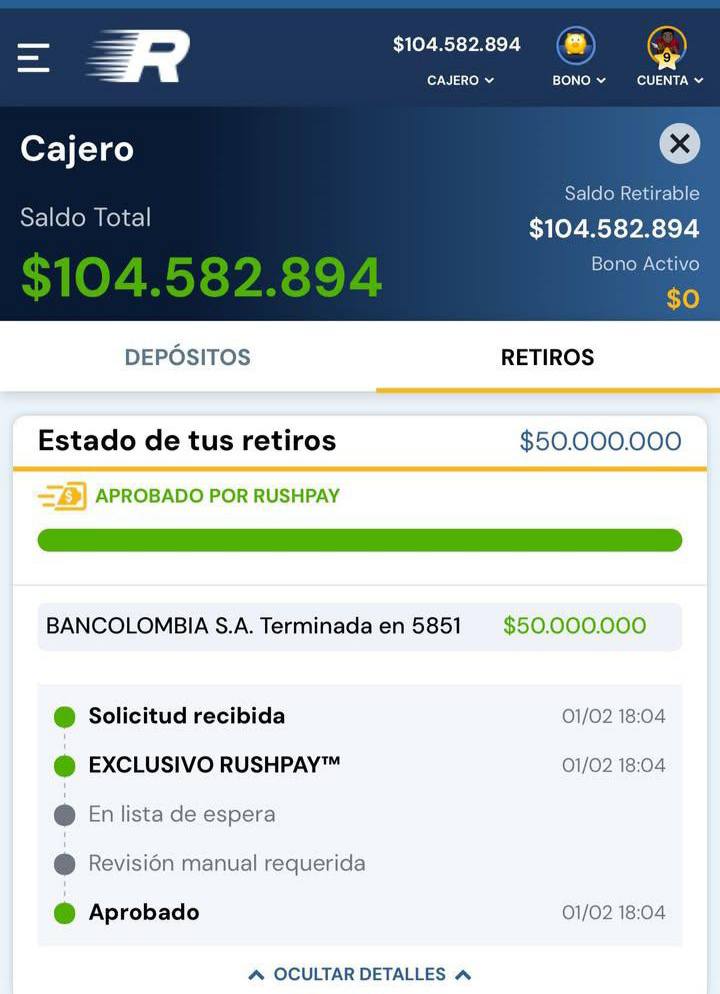
Task: Collapse details with Ocultar Detalles
Action: 359,974
